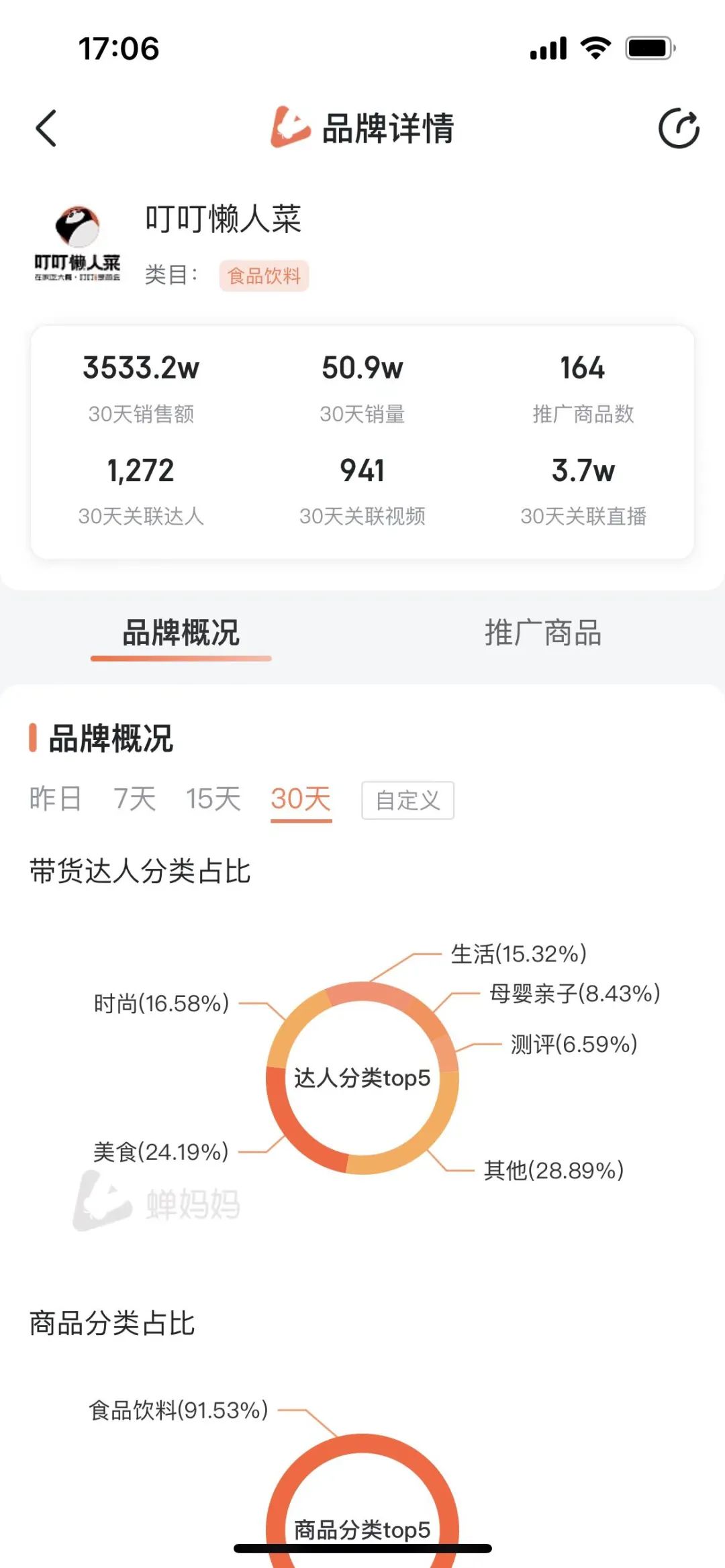Viewport: 725px width, 1568px height.
Task: Show data for 昨日
Action: pyautogui.click(x=55, y=799)
